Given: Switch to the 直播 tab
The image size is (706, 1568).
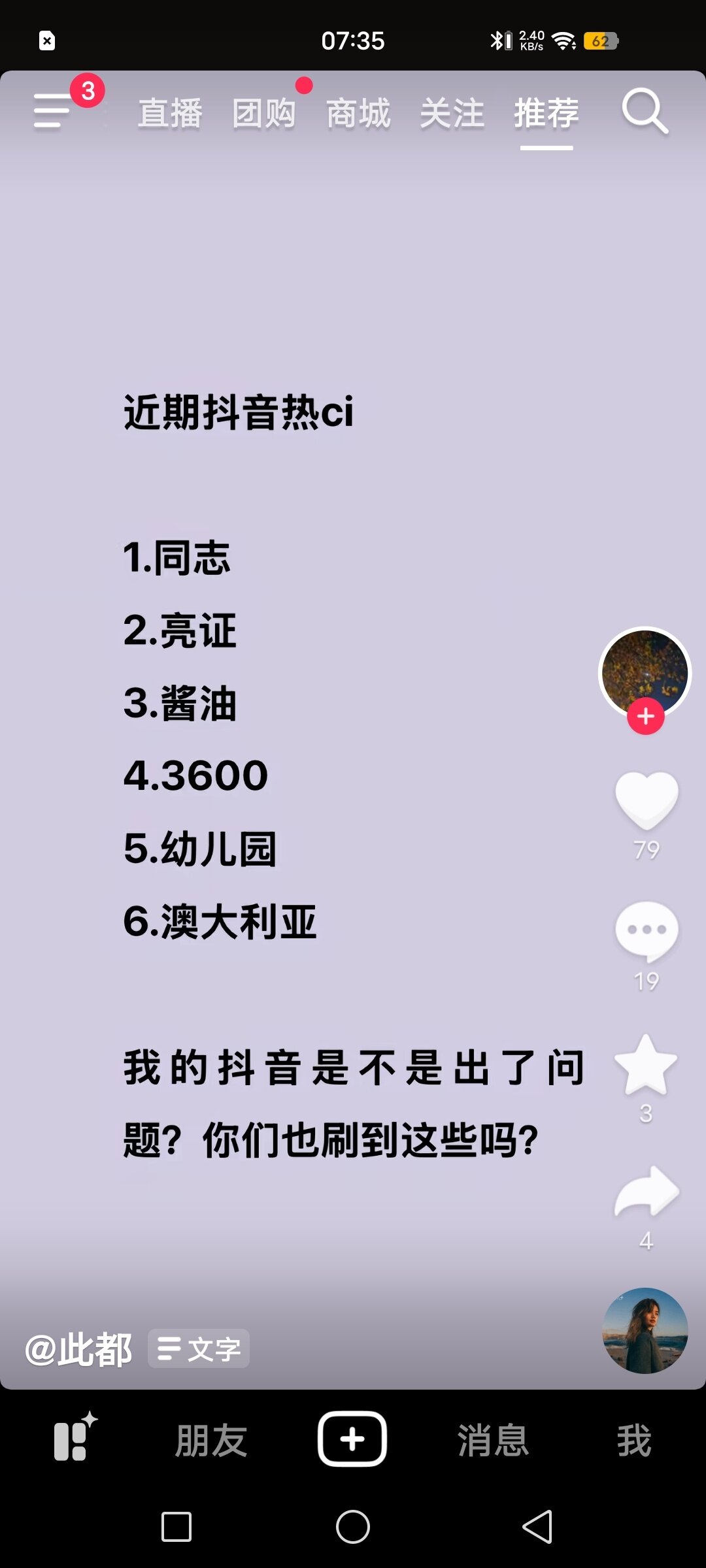Looking at the screenshot, I should tap(170, 113).
